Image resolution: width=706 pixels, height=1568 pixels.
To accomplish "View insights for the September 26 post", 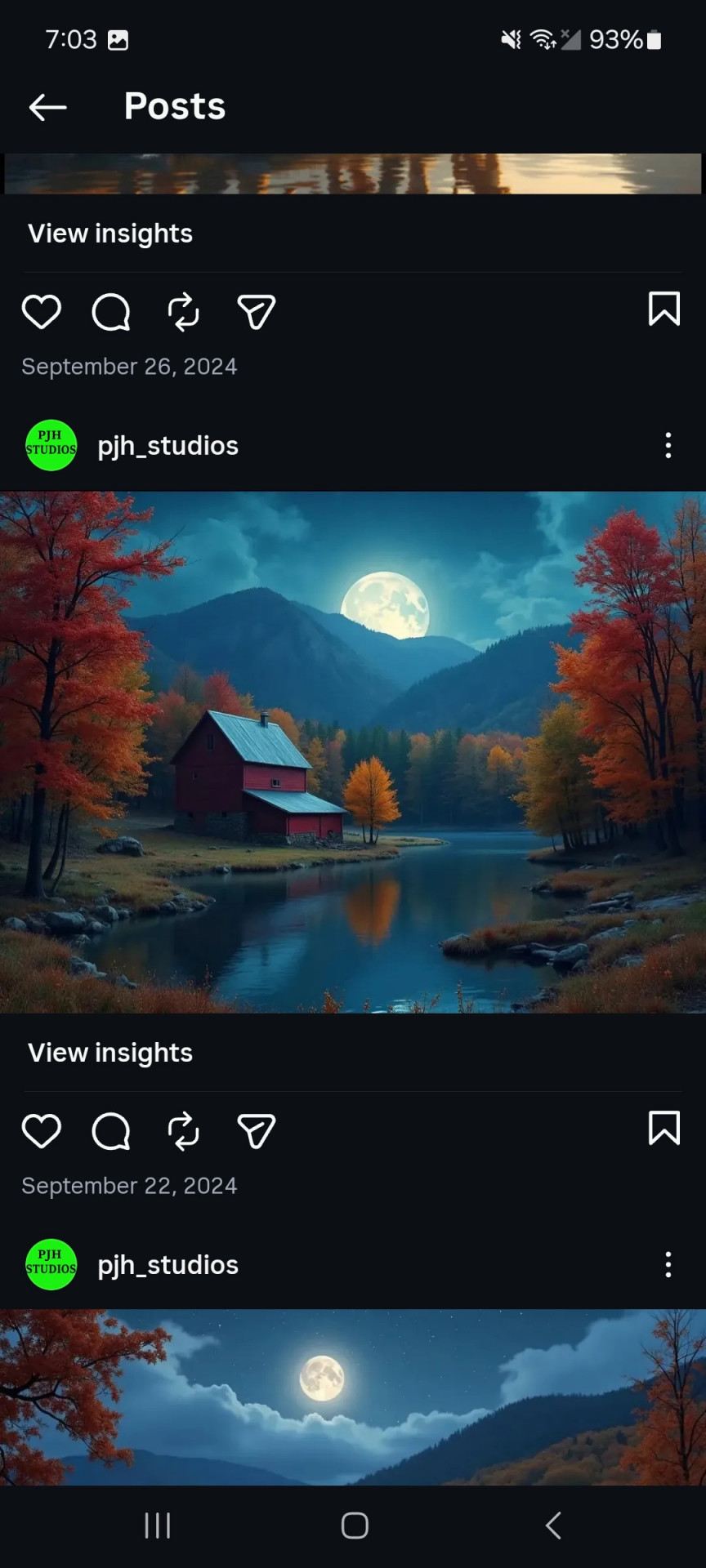I will tap(110, 234).
